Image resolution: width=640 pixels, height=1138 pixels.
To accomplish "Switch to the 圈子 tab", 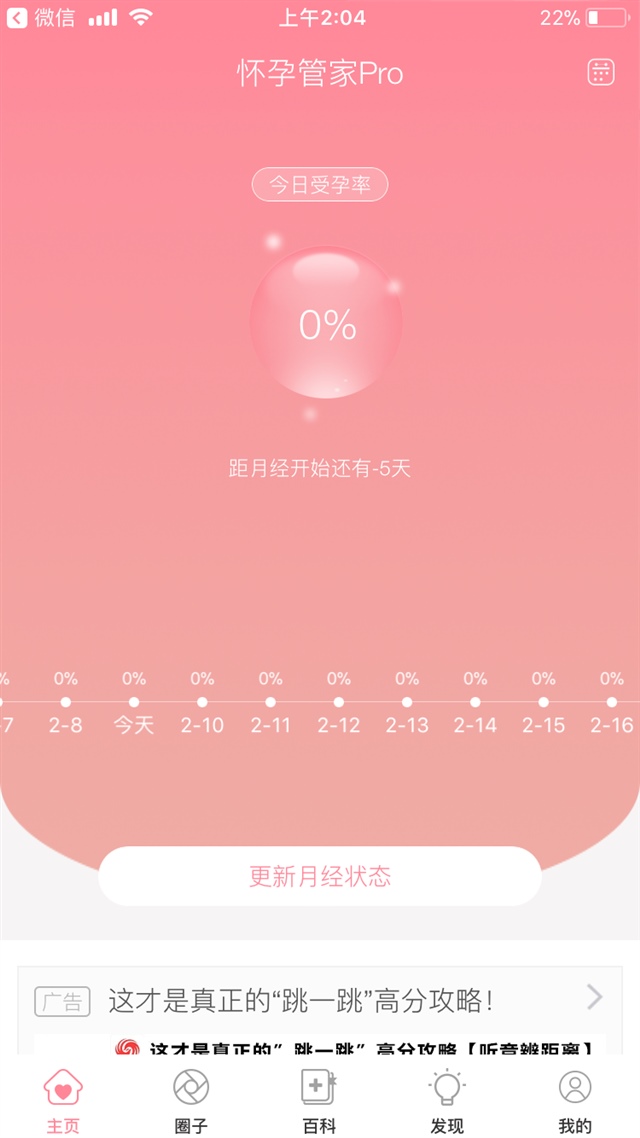I will pos(191,1099).
